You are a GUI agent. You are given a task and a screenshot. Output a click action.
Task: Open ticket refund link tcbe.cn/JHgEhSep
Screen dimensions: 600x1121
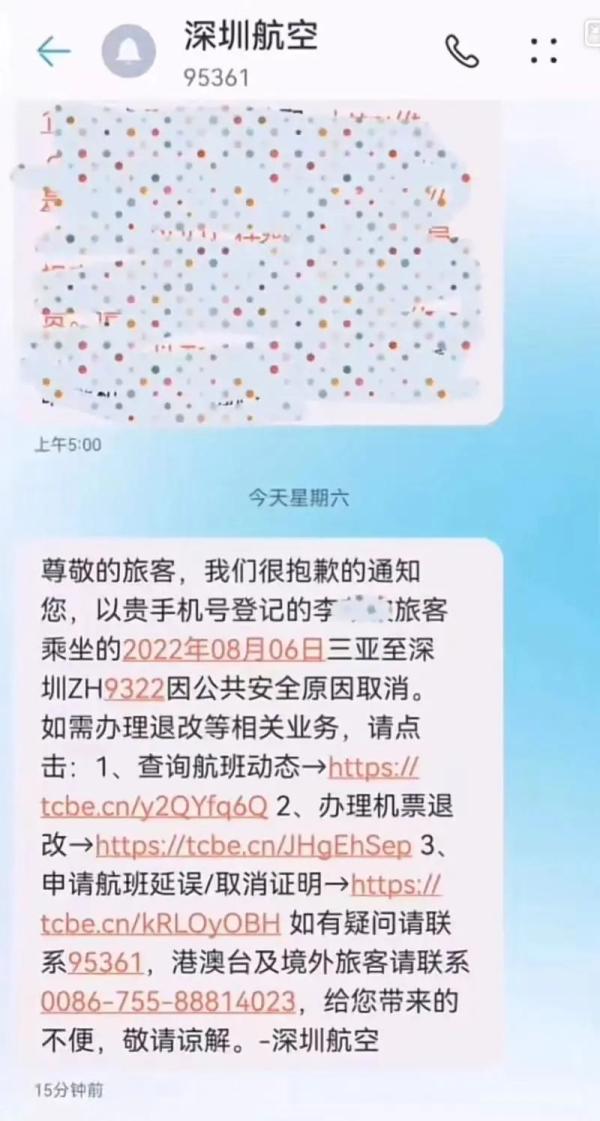tap(254, 846)
